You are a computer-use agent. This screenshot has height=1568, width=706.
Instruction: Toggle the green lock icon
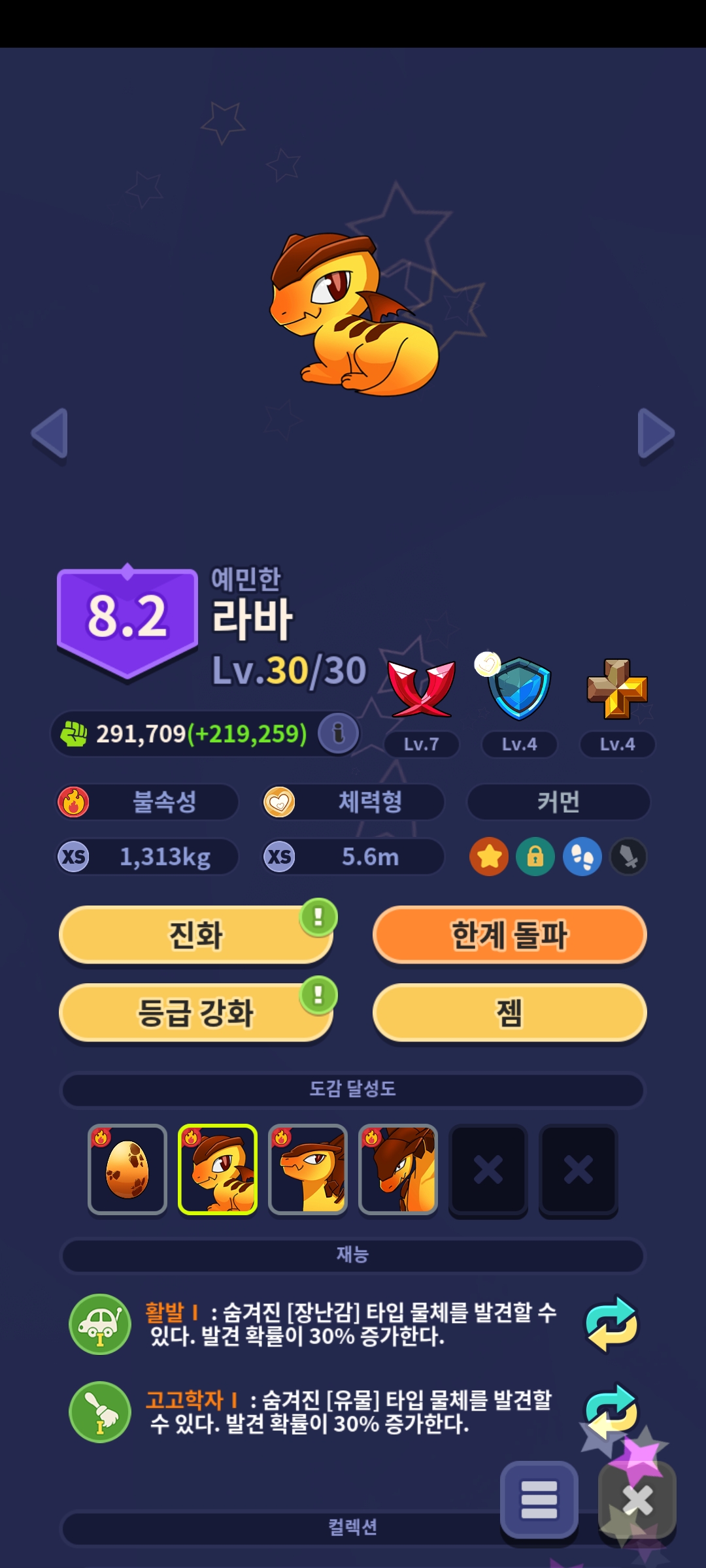(x=535, y=857)
